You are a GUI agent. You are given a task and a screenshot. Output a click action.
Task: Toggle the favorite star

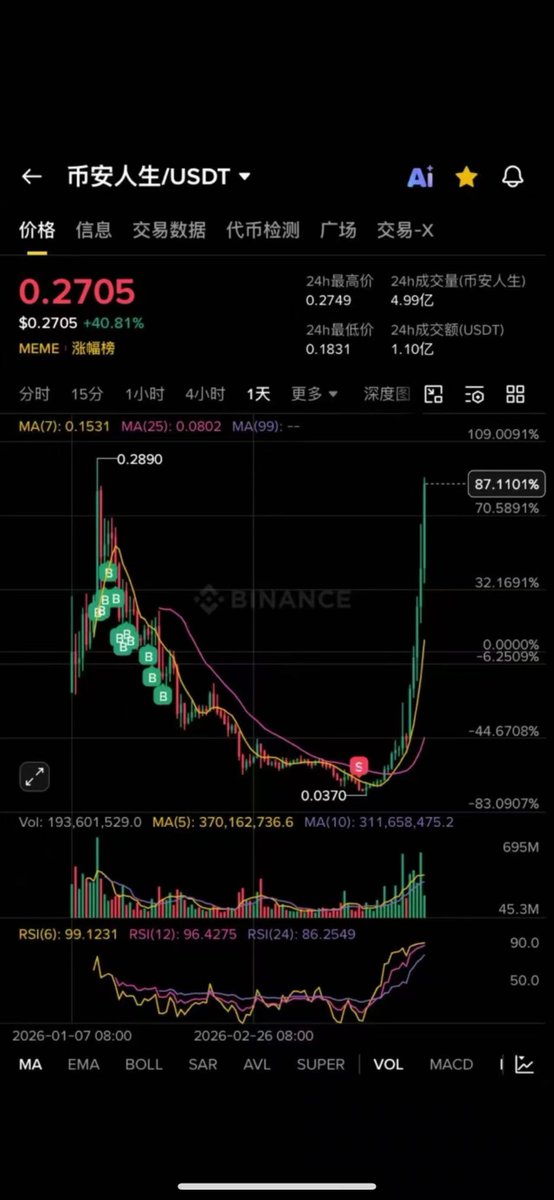(x=466, y=177)
